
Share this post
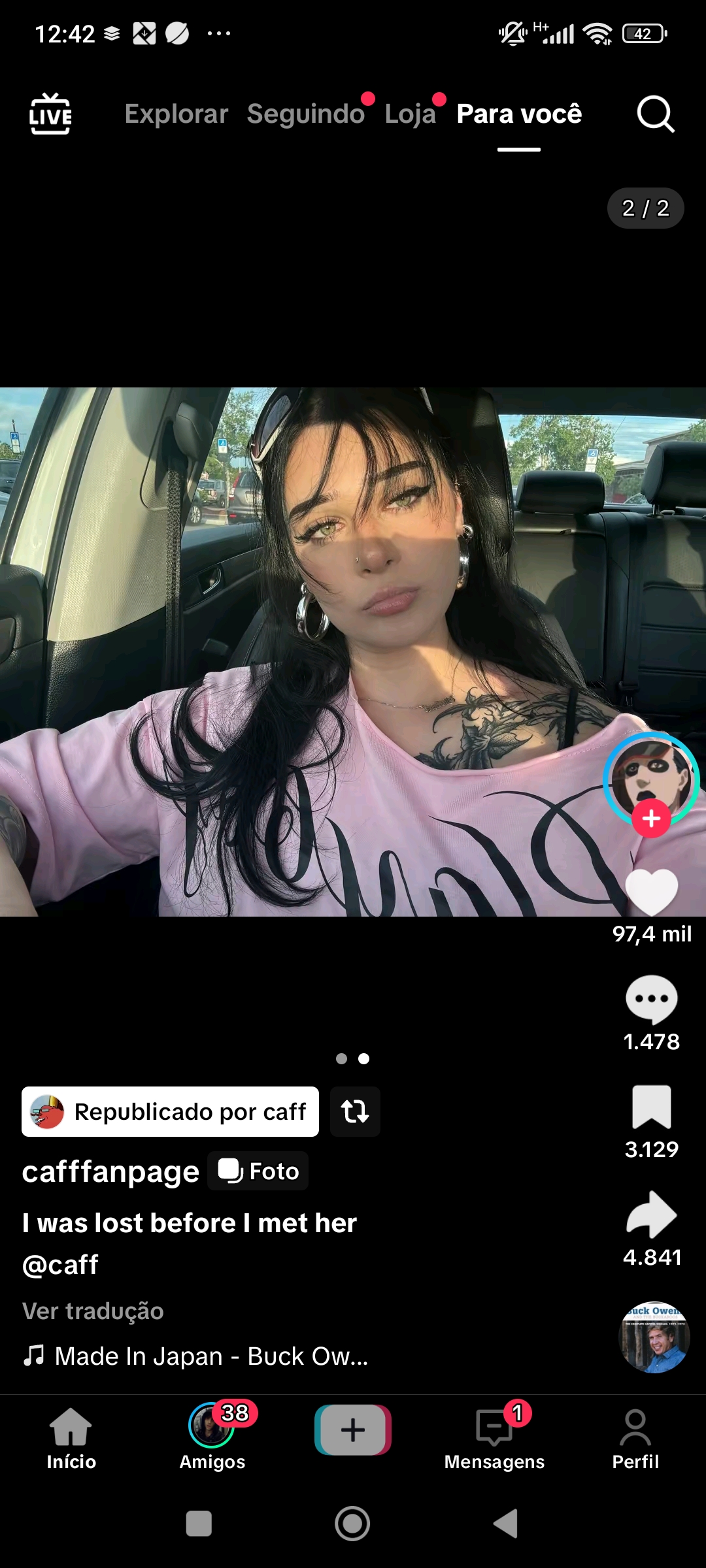[x=652, y=1215]
